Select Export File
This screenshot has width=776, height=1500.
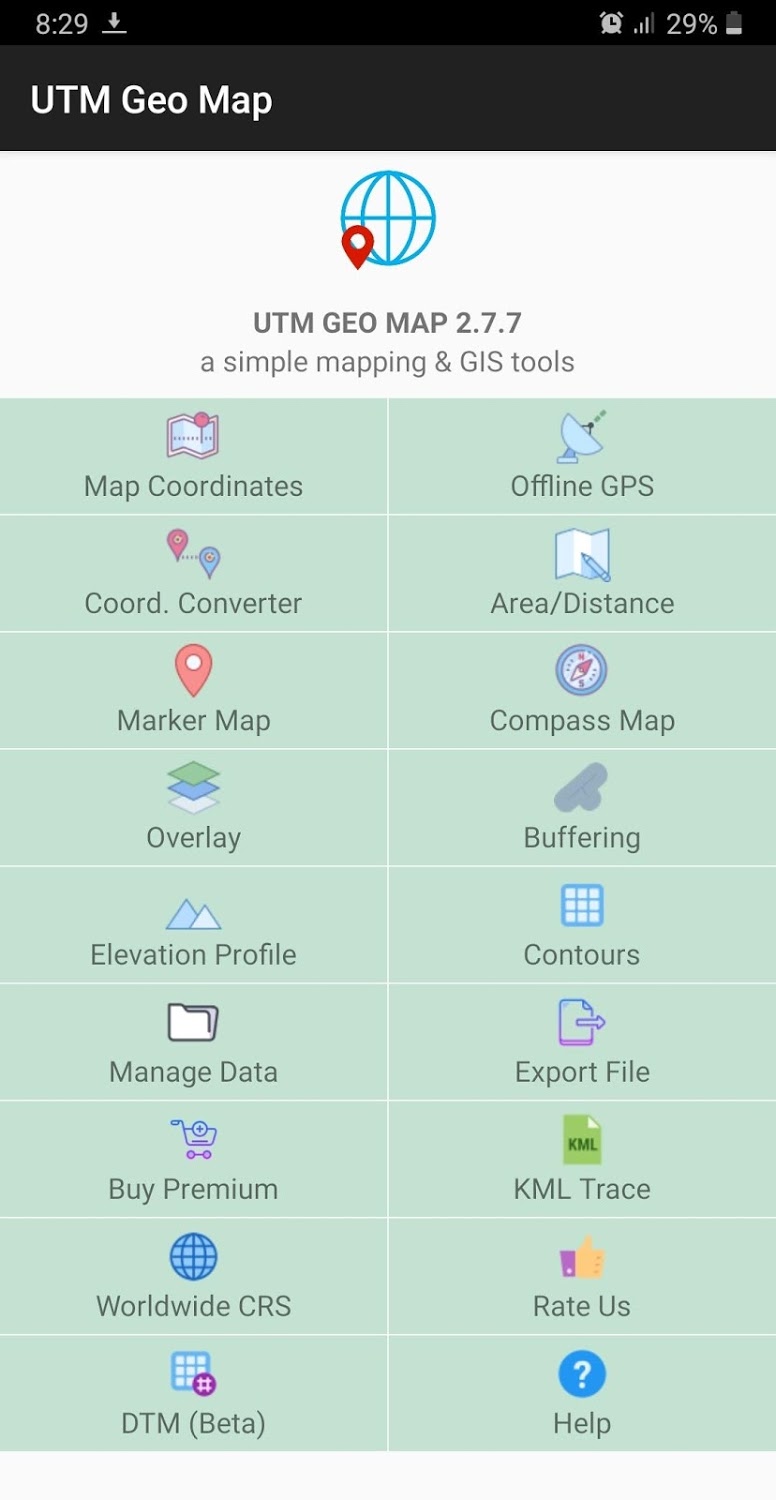click(582, 1042)
